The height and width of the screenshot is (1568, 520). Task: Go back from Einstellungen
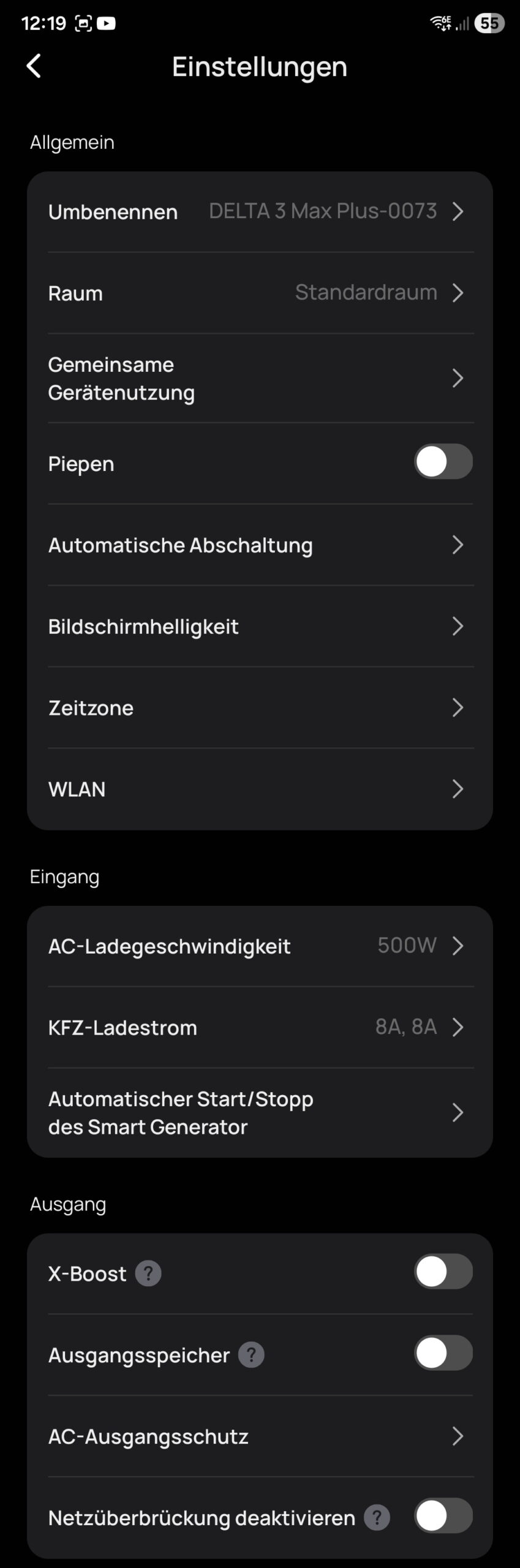[x=34, y=66]
